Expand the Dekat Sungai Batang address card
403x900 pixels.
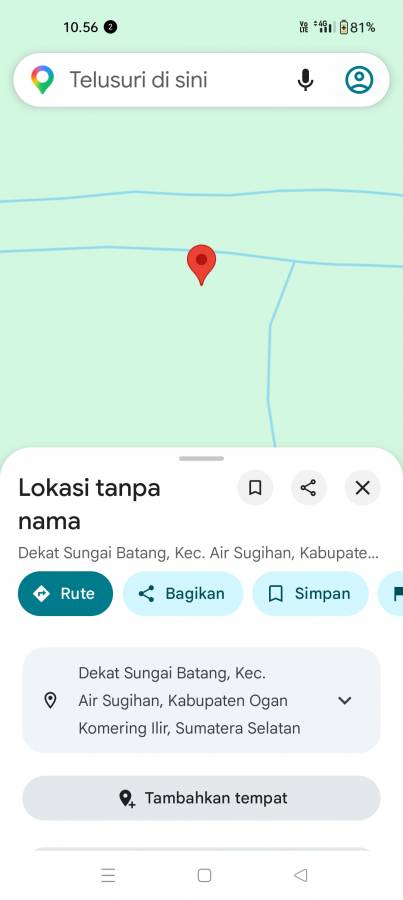201,700
